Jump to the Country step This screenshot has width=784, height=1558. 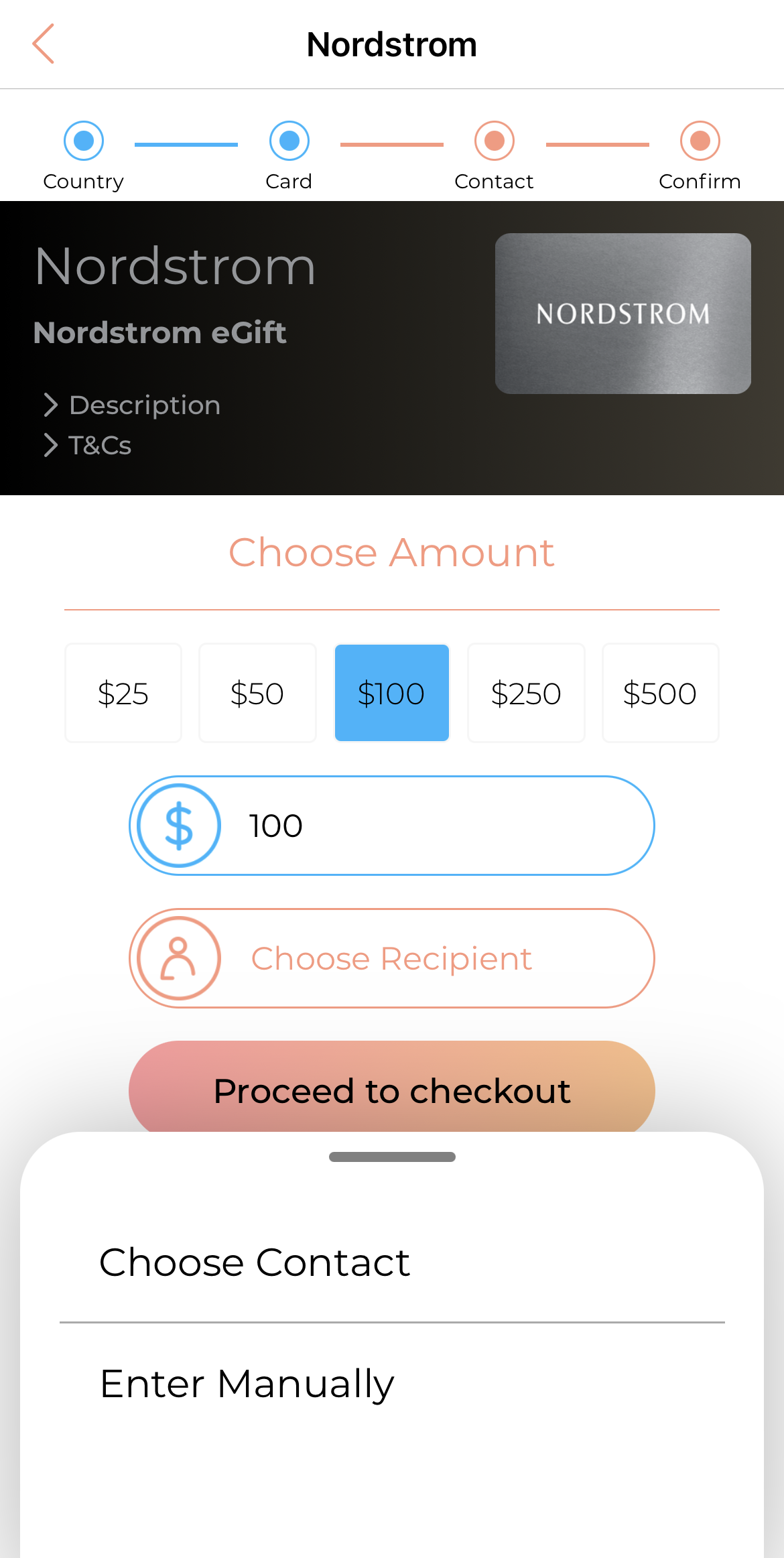pos(84,155)
